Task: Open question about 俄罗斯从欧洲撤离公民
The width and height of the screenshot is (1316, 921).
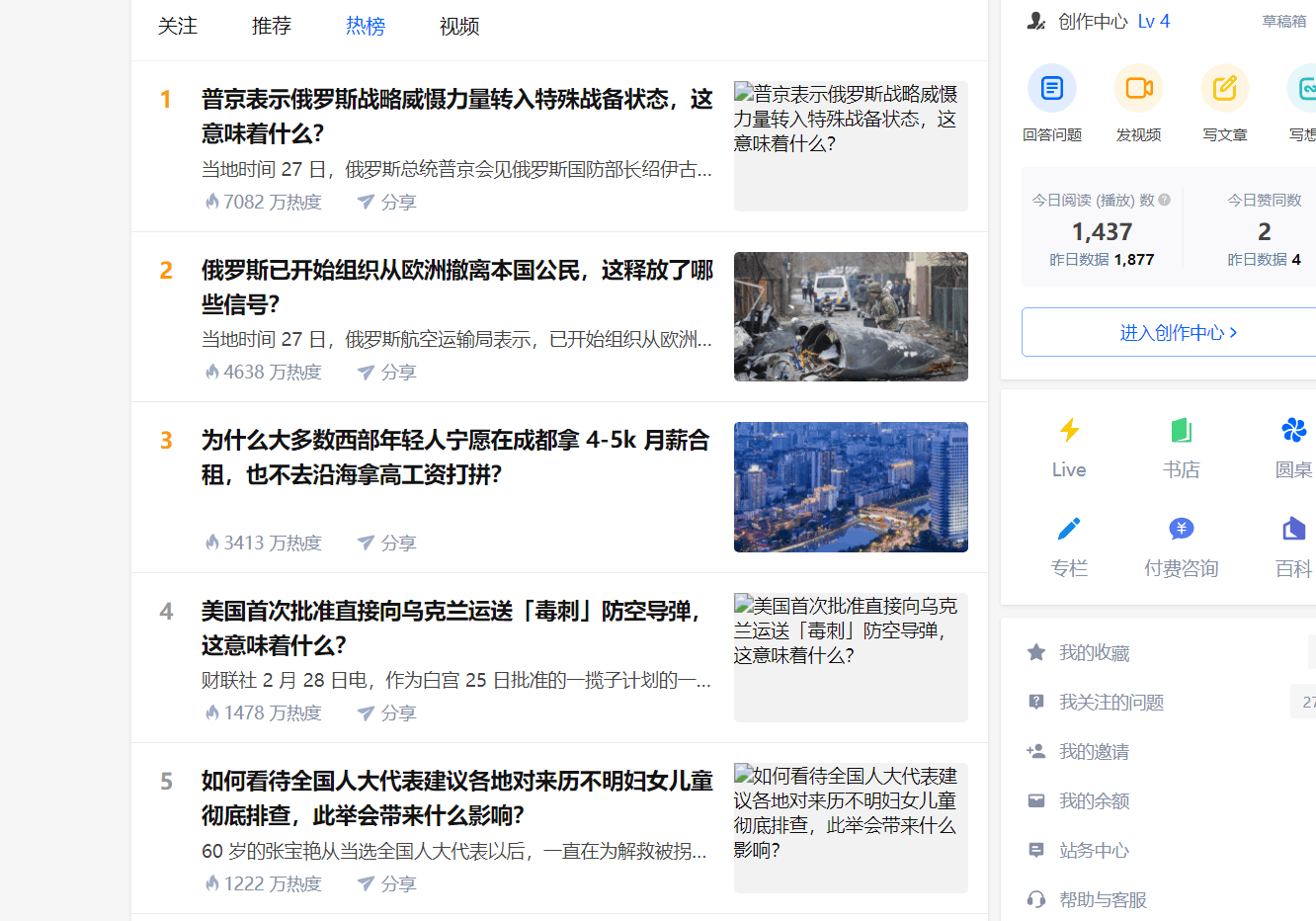Action: tap(456, 287)
